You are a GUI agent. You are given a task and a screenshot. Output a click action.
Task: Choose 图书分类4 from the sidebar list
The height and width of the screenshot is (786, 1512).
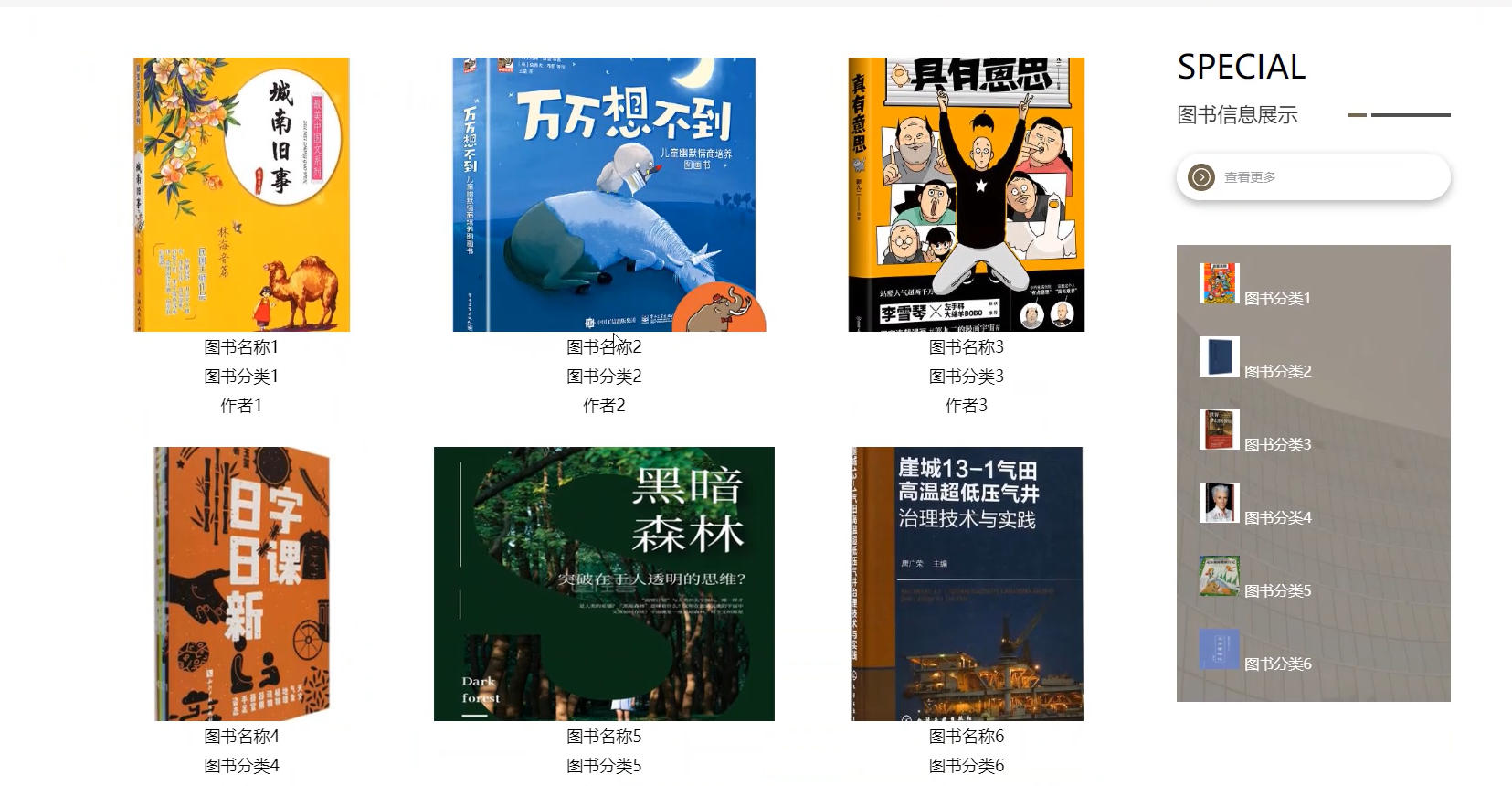[1276, 517]
